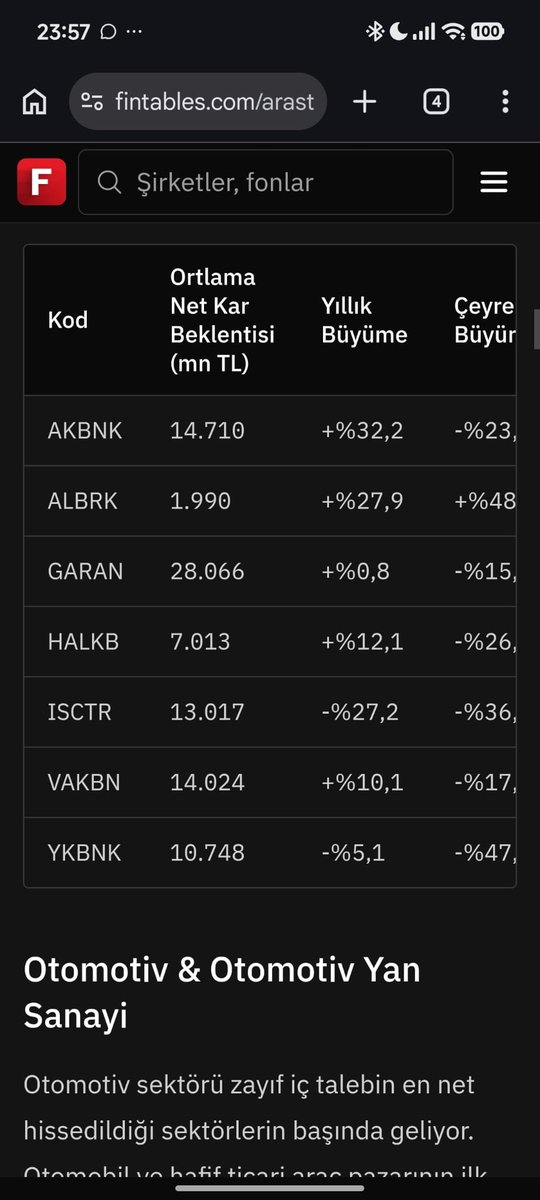Focus the Şirketler, fonlar search box

265,182
